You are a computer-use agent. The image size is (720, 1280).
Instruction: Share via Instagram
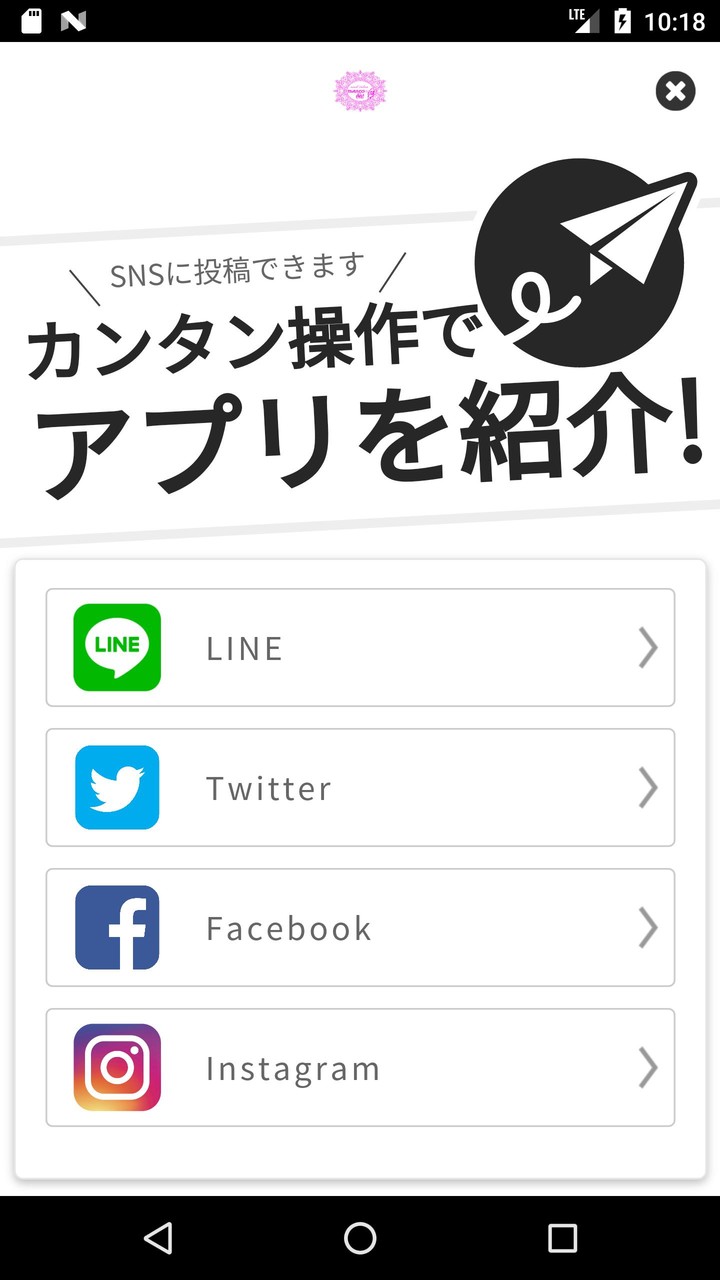[x=360, y=1067]
